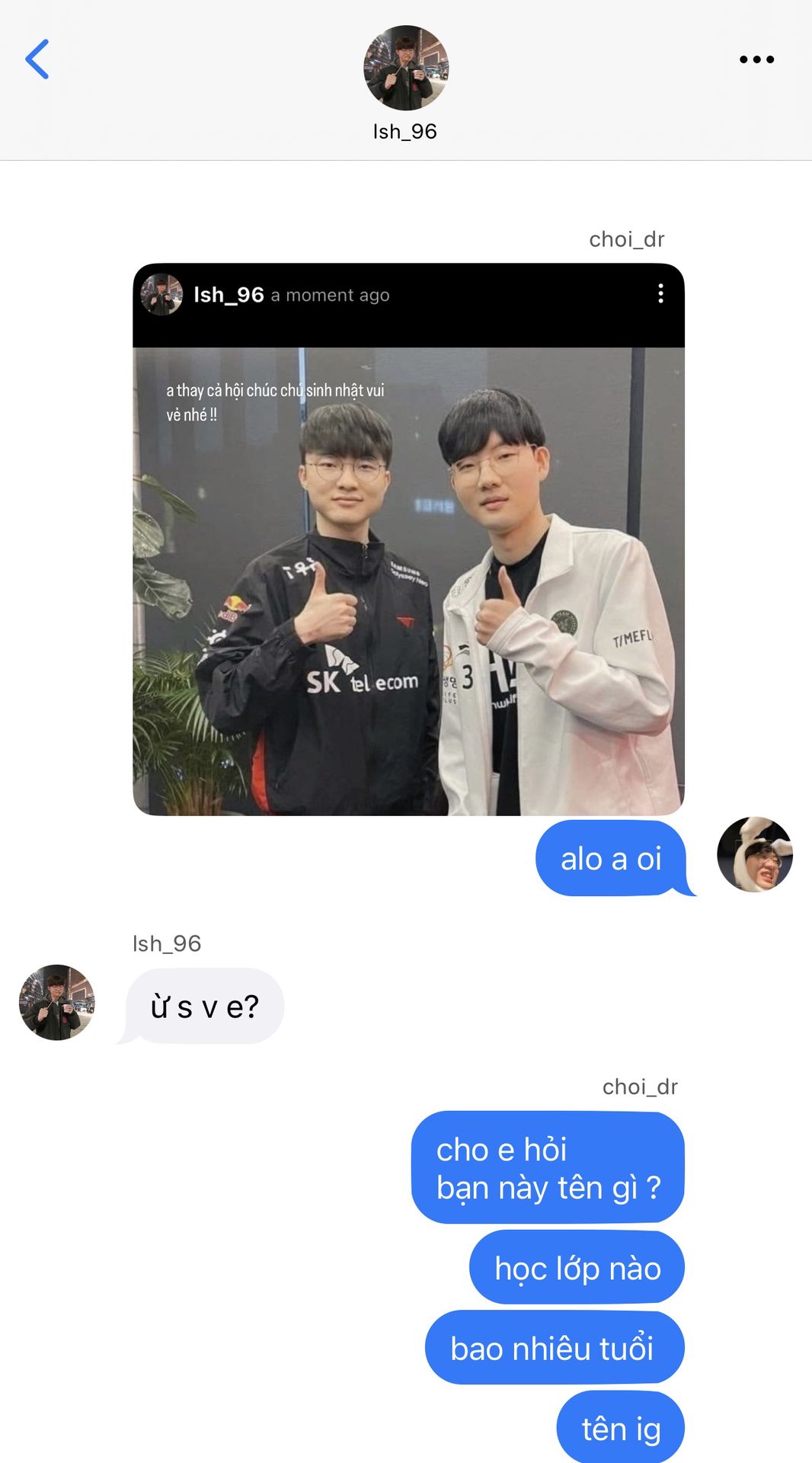This screenshot has height=1463, width=812.
Task: Open the shared lsh_96 story post
Action: [408, 579]
